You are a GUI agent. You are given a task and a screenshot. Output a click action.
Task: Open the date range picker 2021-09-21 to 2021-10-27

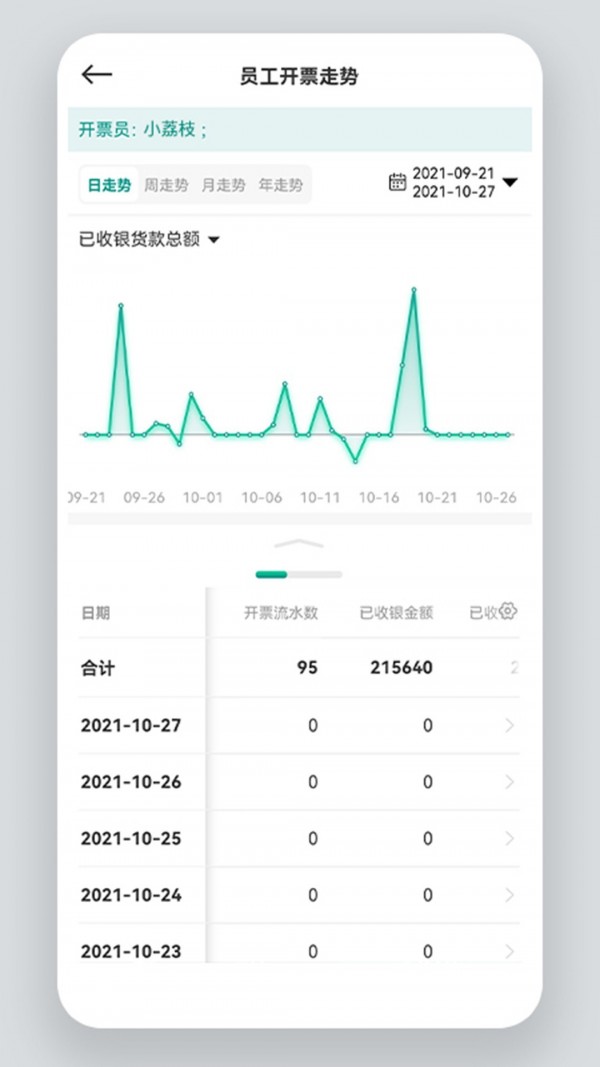pyautogui.click(x=453, y=182)
